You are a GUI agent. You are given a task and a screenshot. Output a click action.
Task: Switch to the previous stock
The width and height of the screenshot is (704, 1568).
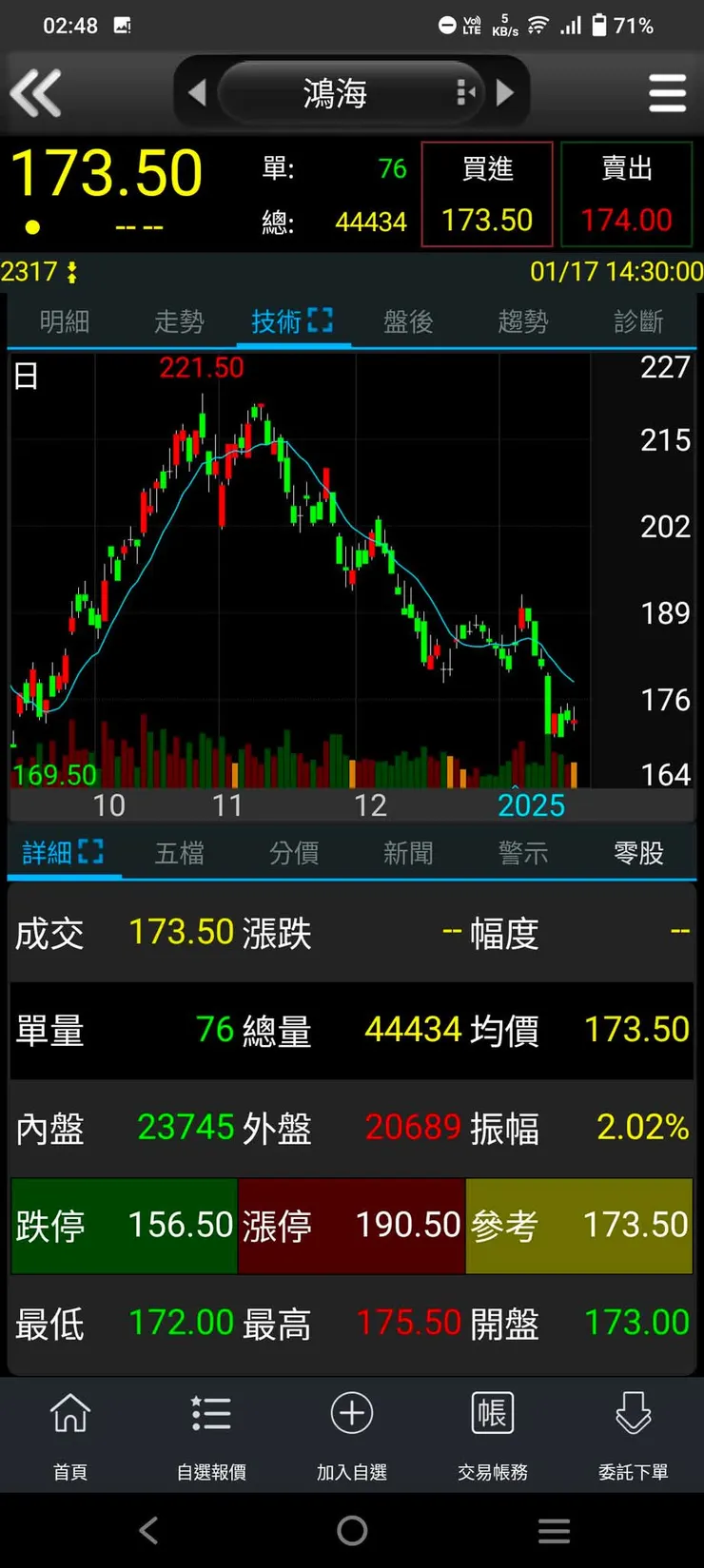197,92
